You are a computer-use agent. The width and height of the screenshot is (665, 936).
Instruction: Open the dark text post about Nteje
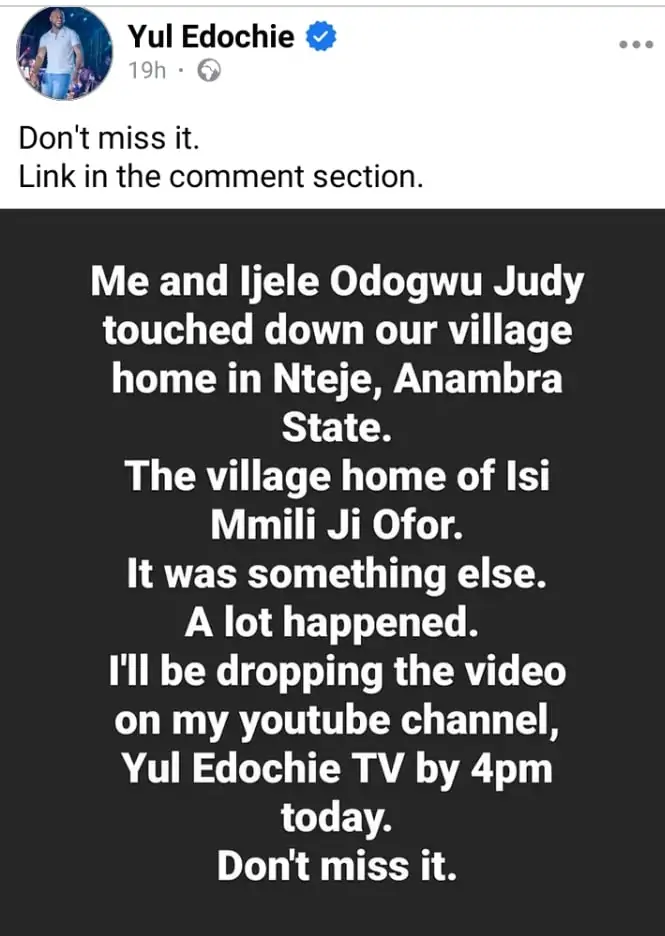tap(332, 570)
